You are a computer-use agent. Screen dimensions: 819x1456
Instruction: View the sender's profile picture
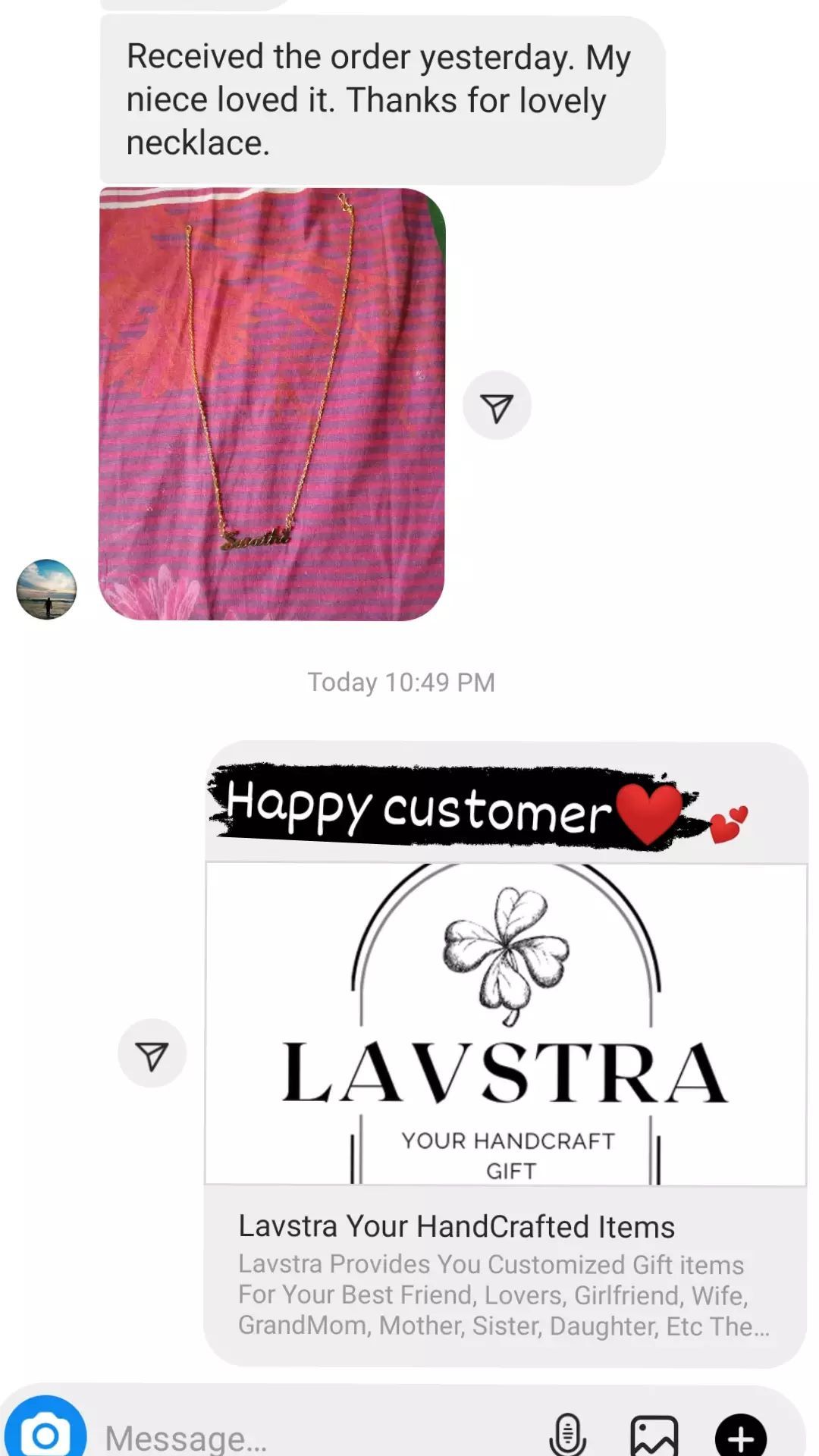pyautogui.click(x=46, y=589)
